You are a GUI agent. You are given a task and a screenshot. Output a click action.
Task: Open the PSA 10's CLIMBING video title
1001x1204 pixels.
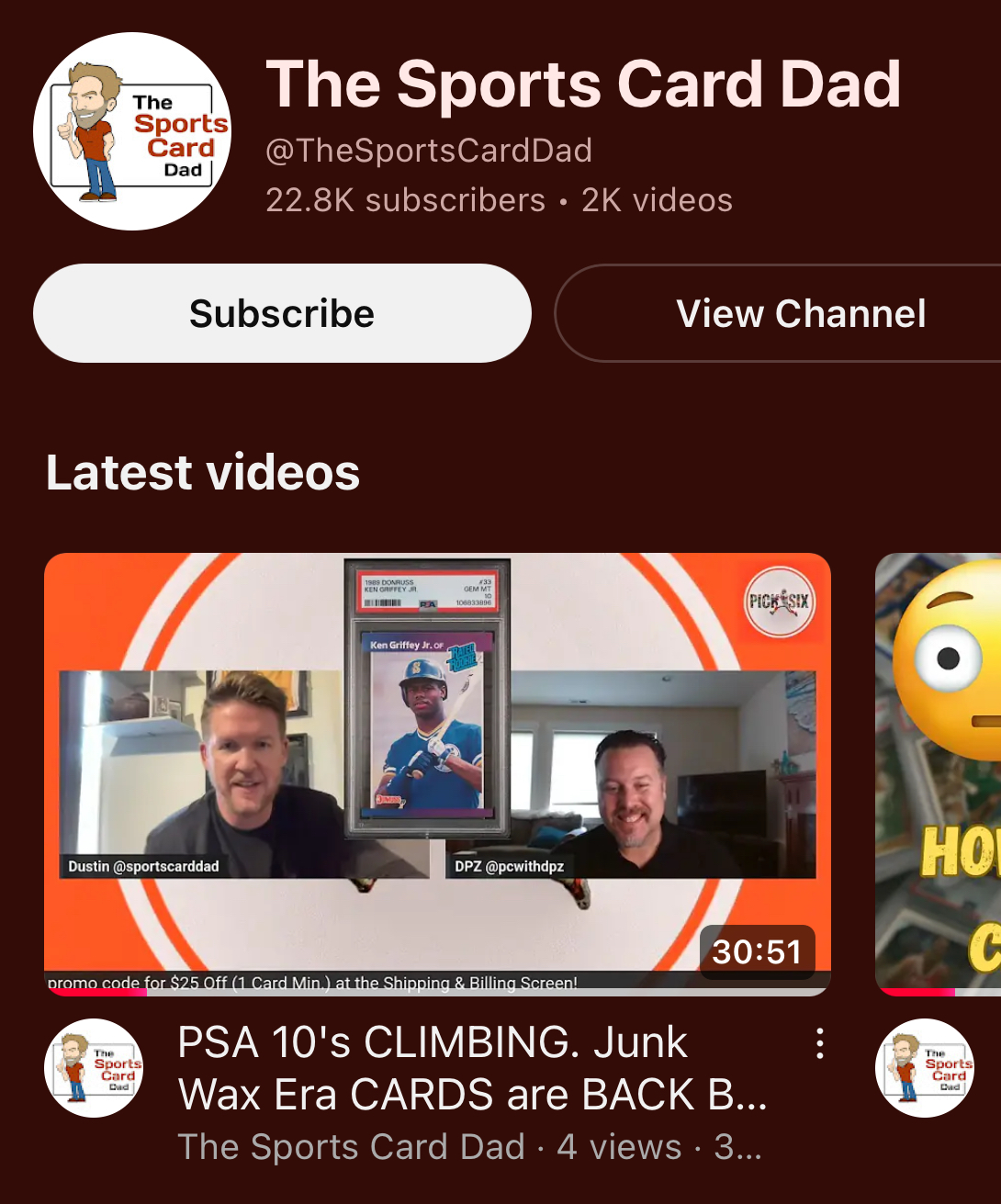[x=472, y=1068]
